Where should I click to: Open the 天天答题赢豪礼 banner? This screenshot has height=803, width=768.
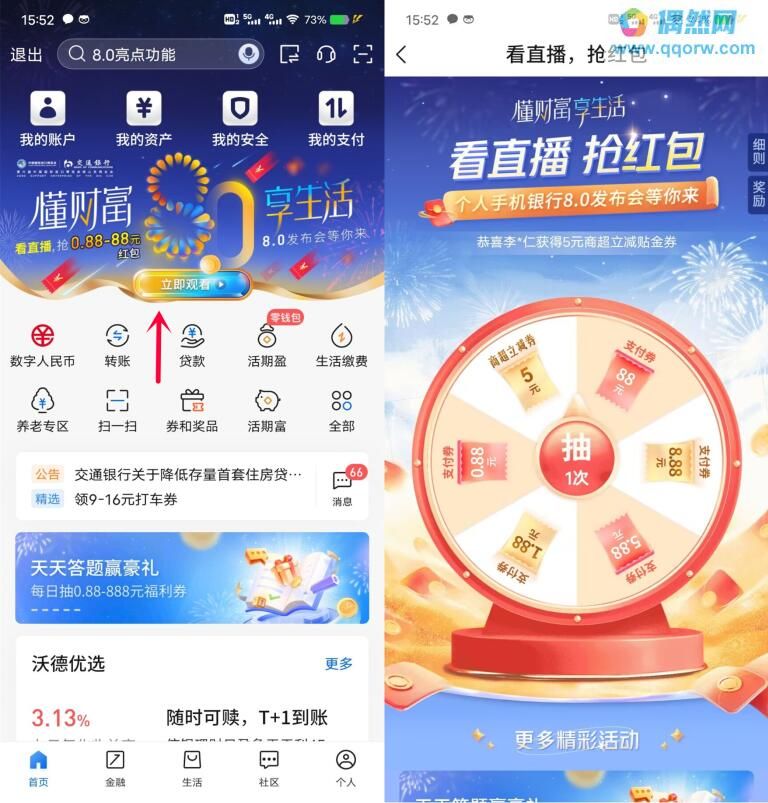coord(192,579)
